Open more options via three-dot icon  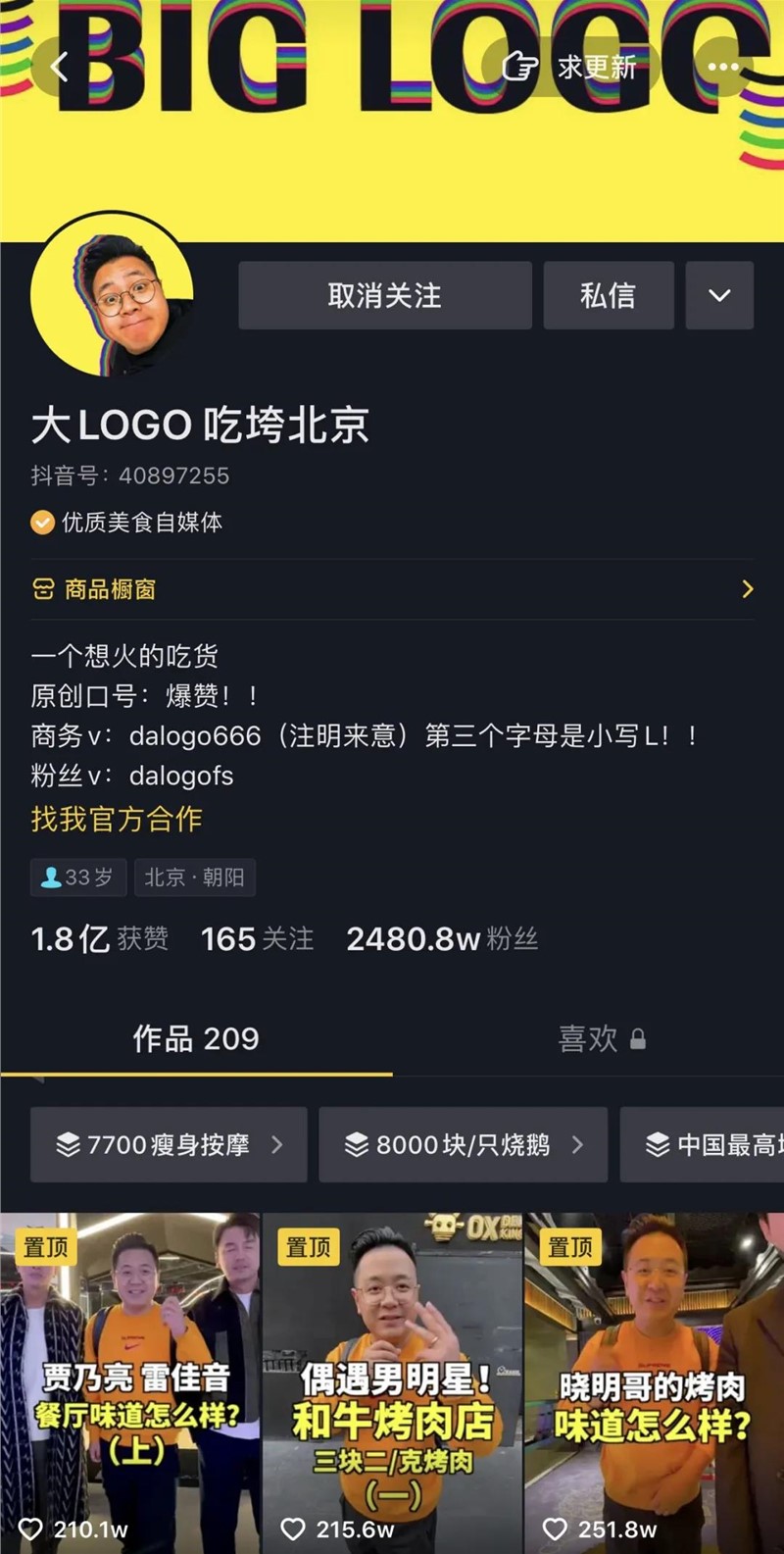click(x=723, y=67)
